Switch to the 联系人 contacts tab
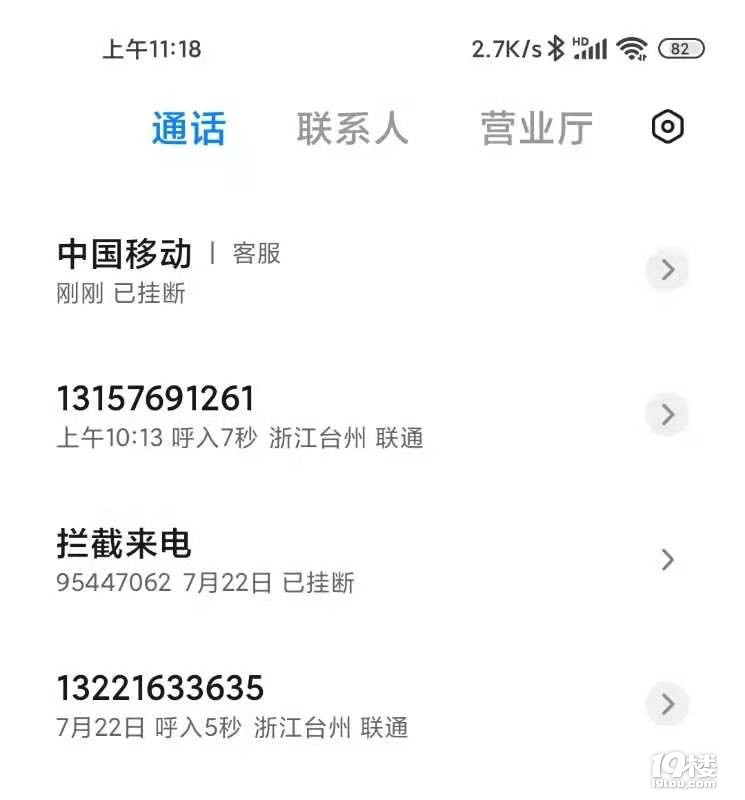Screen dimensions: 745x800 [x=352, y=127]
